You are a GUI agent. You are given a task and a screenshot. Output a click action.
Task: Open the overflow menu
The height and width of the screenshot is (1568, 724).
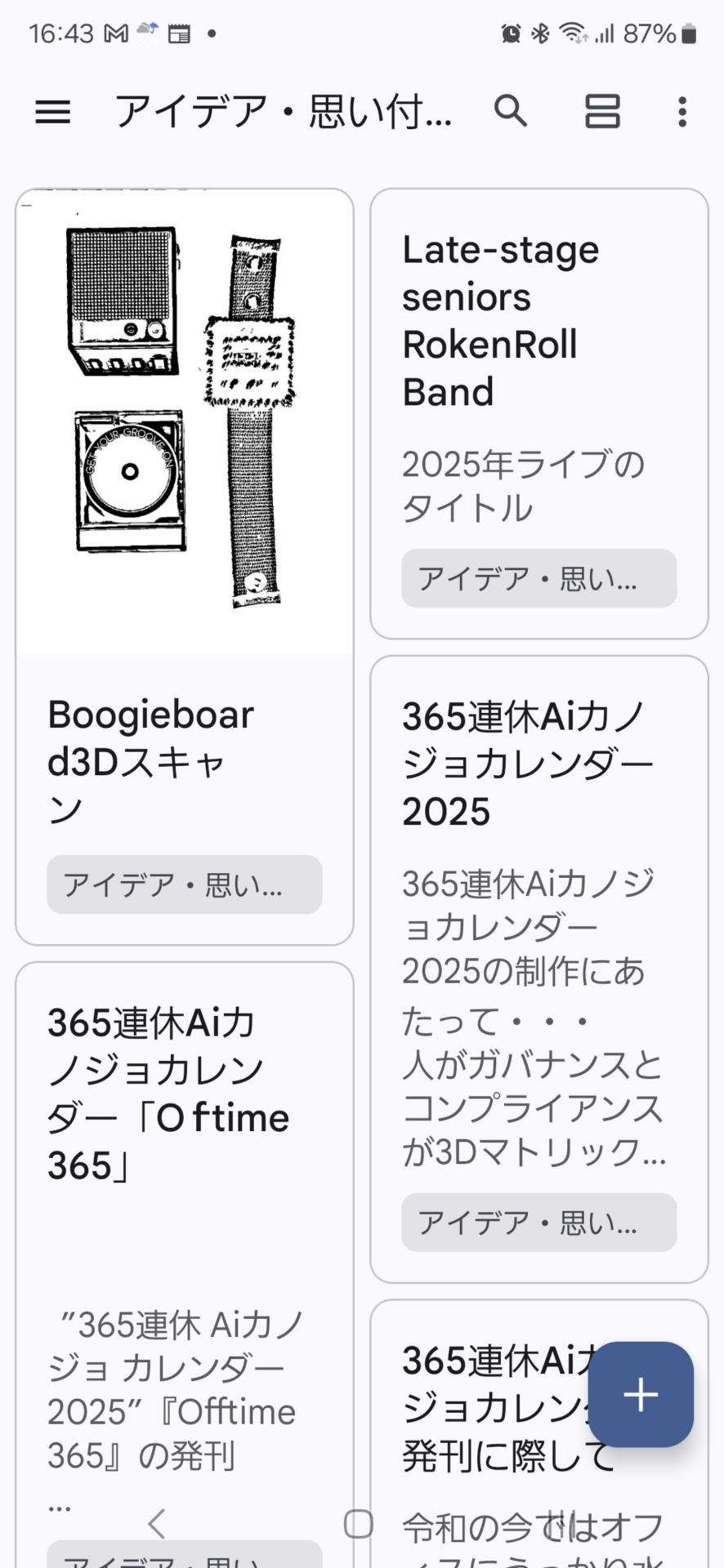[682, 112]
